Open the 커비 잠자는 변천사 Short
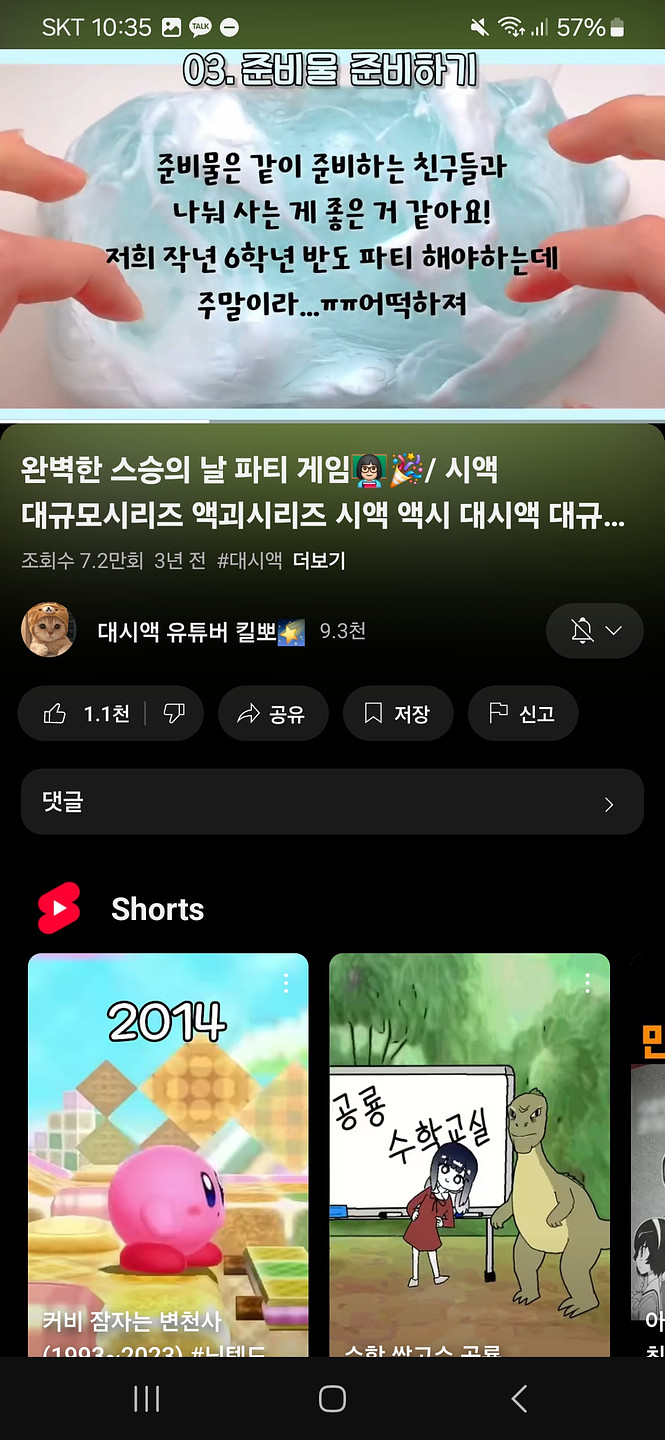Viewport: 665px width, 1440px height. (x=168, y=1150)
